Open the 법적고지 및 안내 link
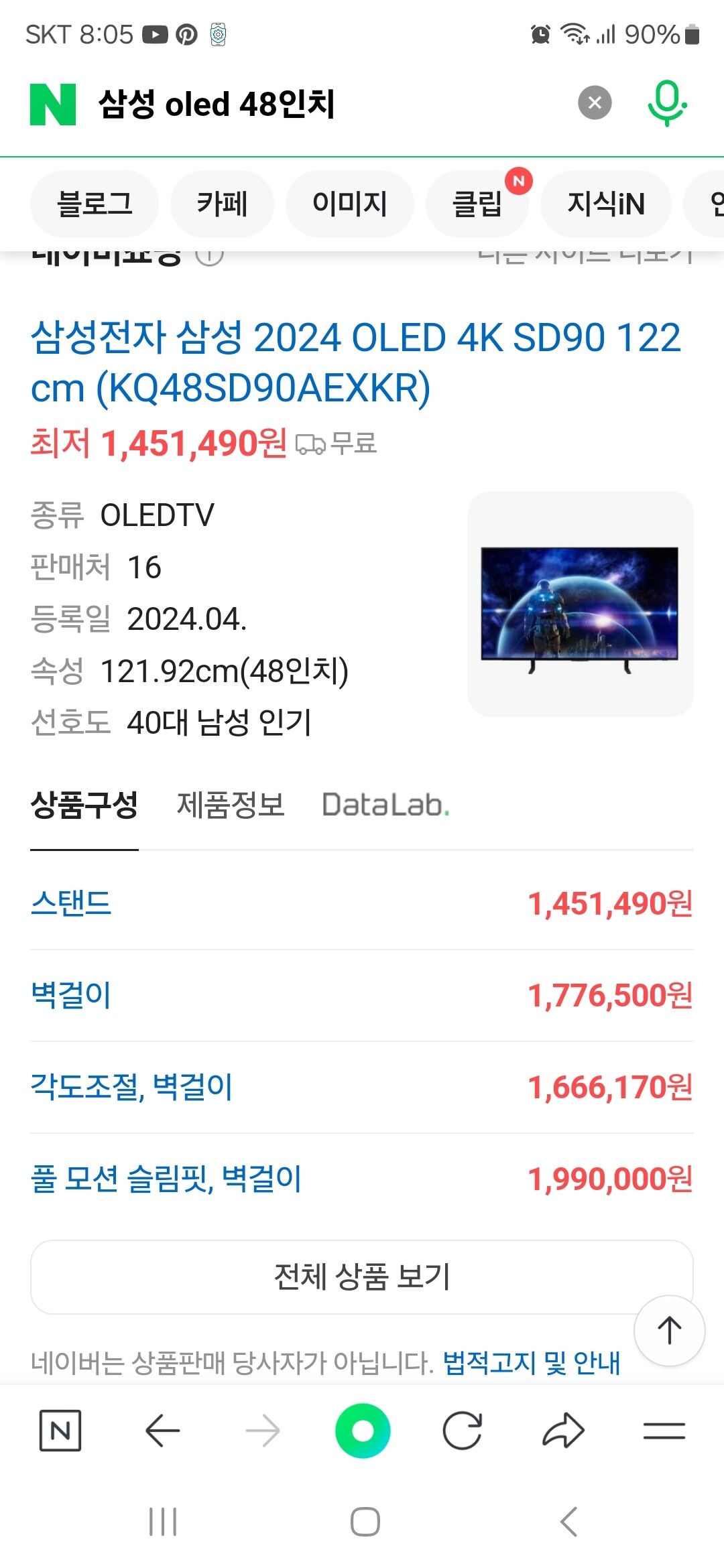 (532, 1362)
